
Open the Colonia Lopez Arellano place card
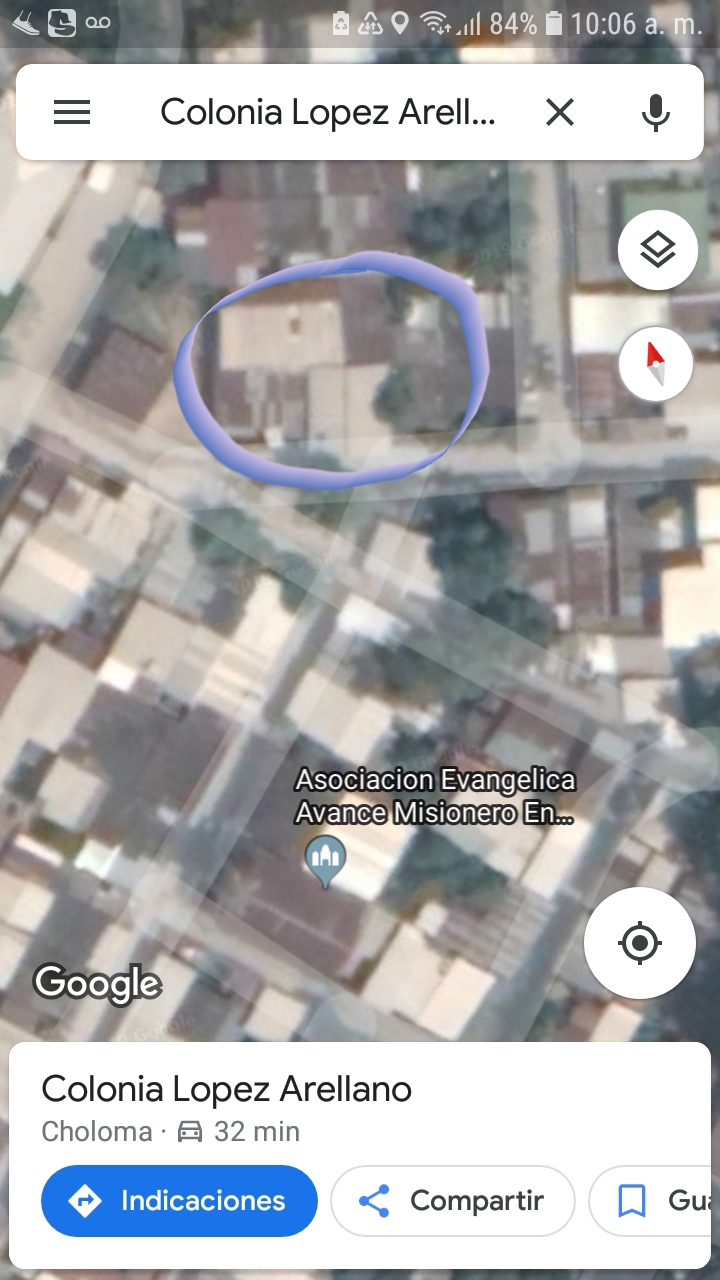227,1089
